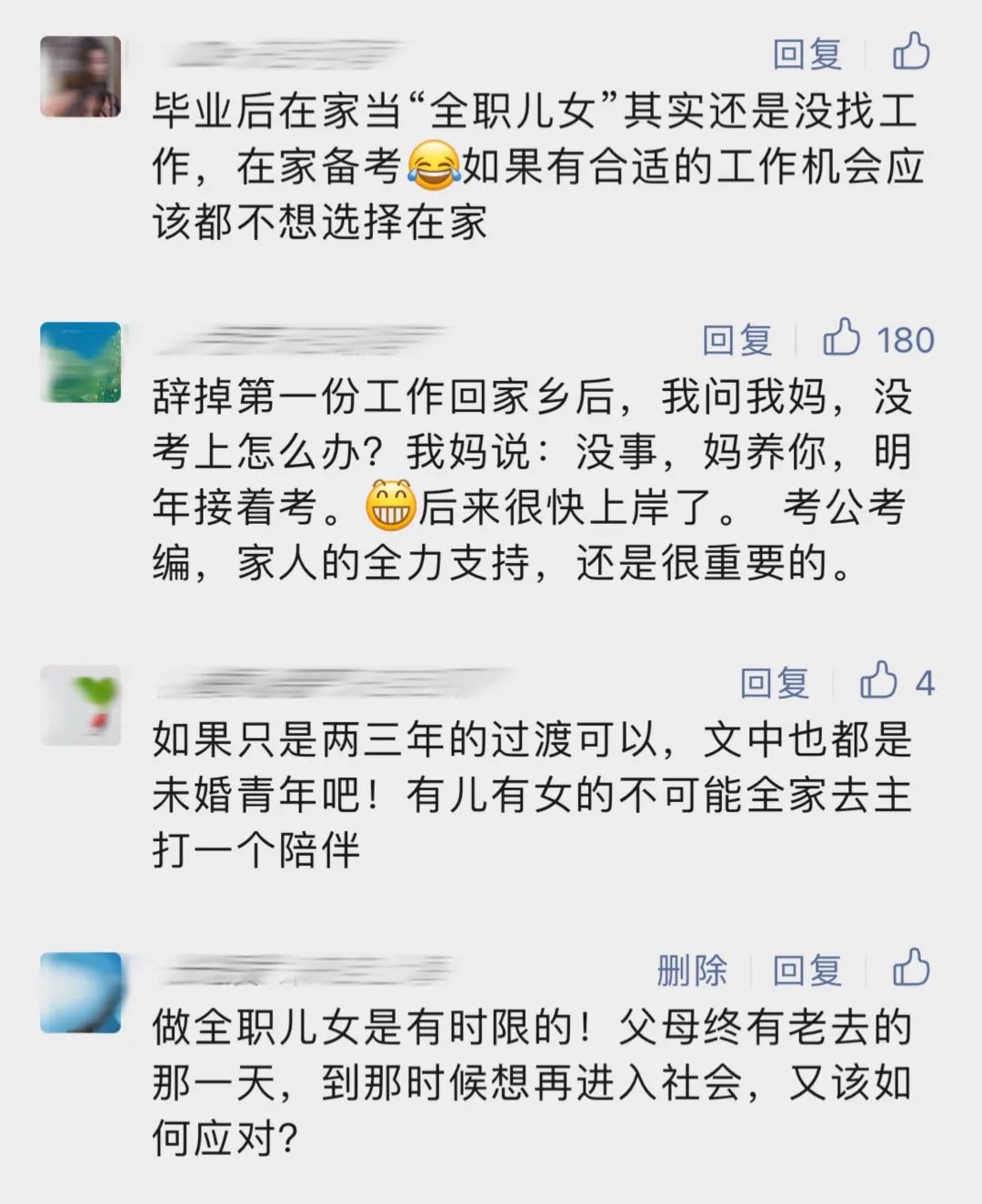The width and height of the screenshot is (982, 1204).
Task: Open the avatar beside the 做全职儿女是有时限的 comment
Action: 81,992
